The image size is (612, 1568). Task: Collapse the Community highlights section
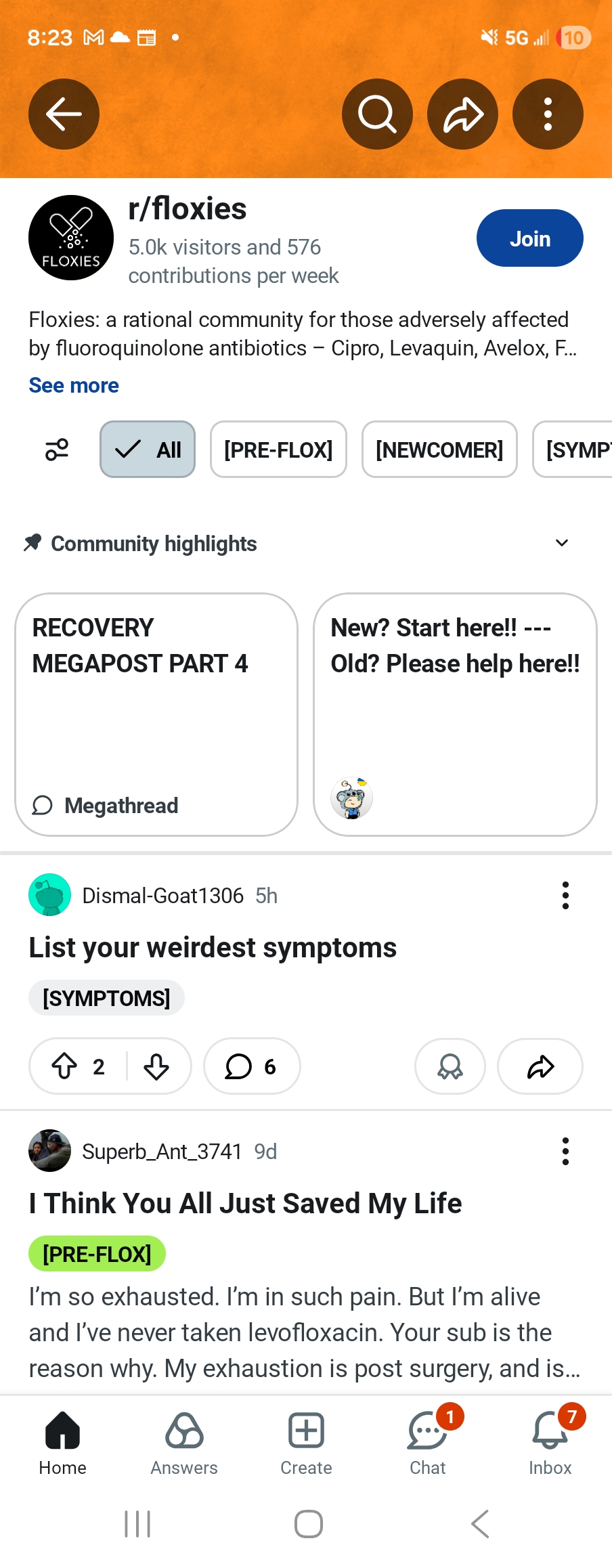(561, 543)
